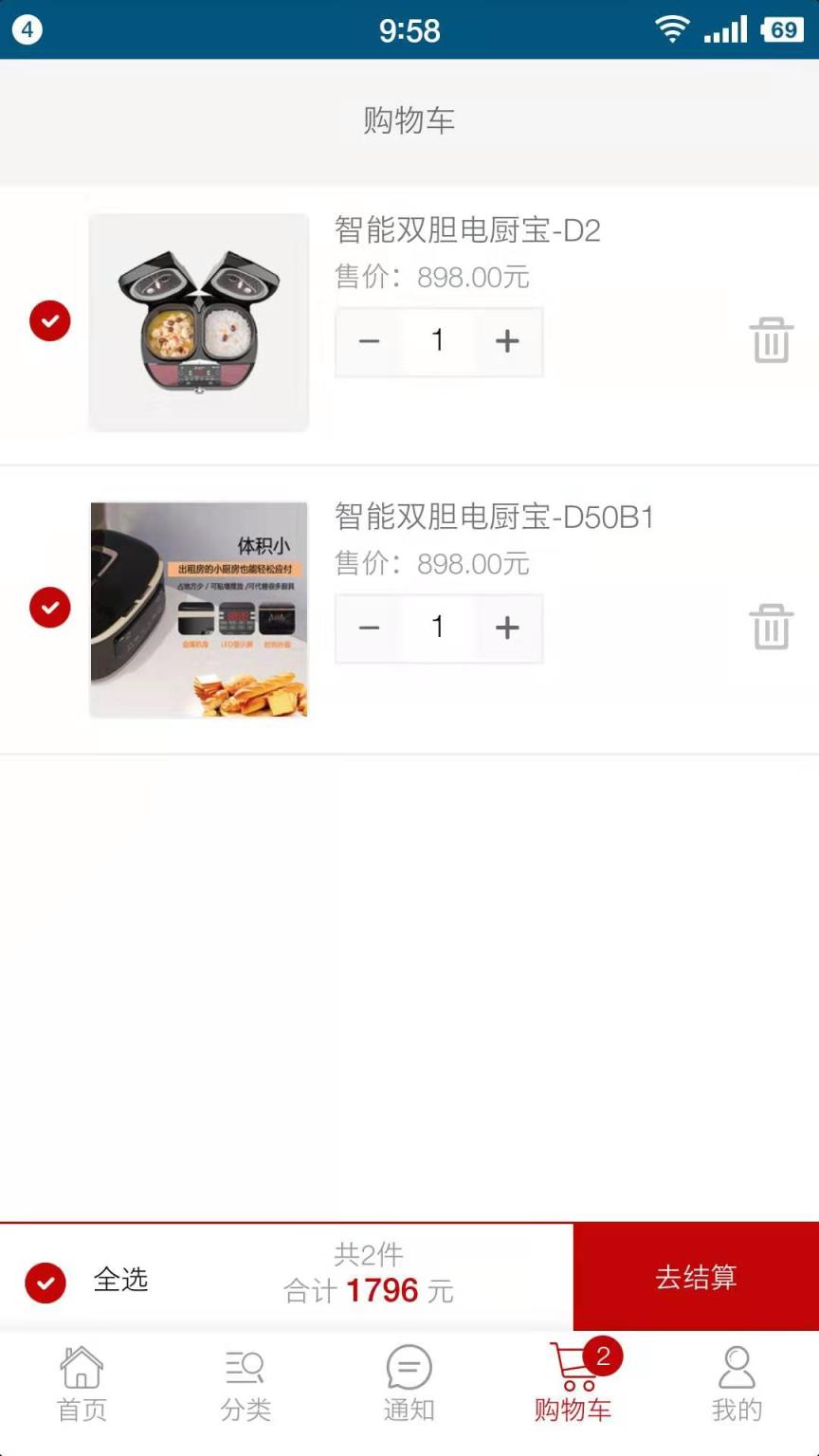
Task: Increase quantity of 智能双胆电厨宝-D50B1
Action: (x=507, y=628)
